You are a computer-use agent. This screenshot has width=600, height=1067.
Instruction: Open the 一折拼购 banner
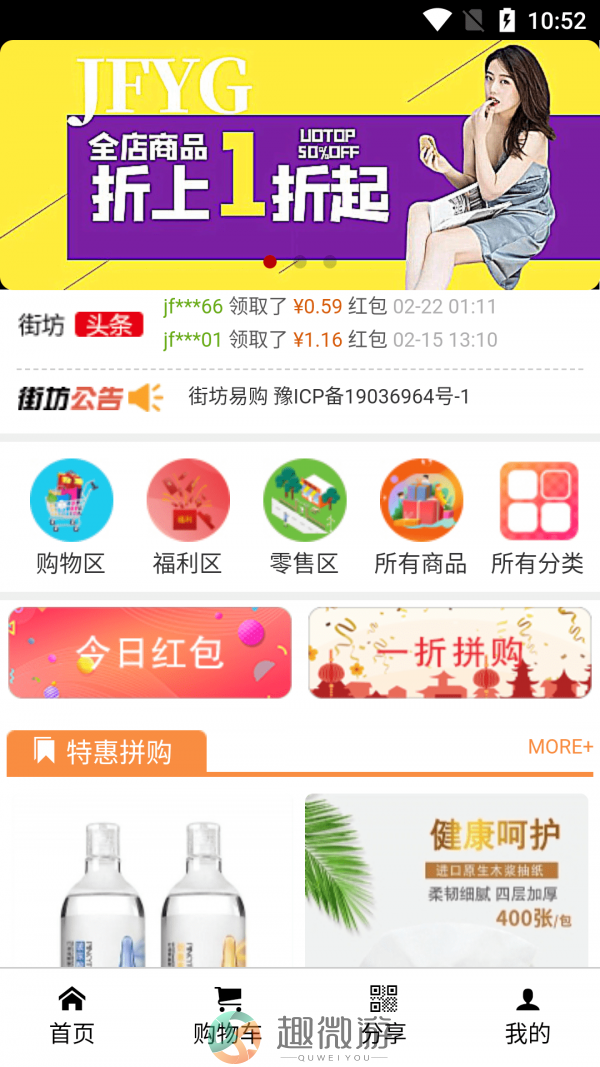[x=449, y=653]
